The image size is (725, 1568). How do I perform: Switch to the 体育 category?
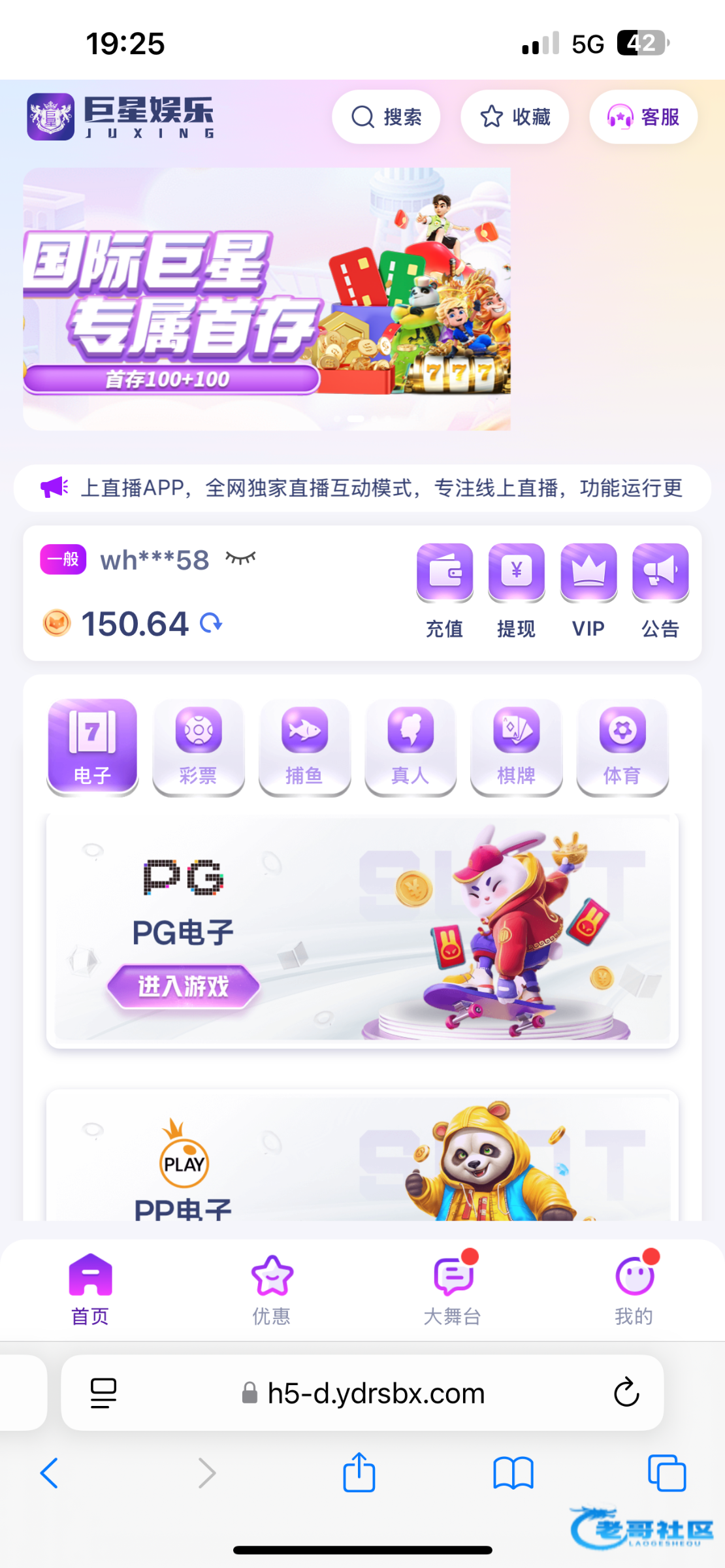[x=622, y=747]
